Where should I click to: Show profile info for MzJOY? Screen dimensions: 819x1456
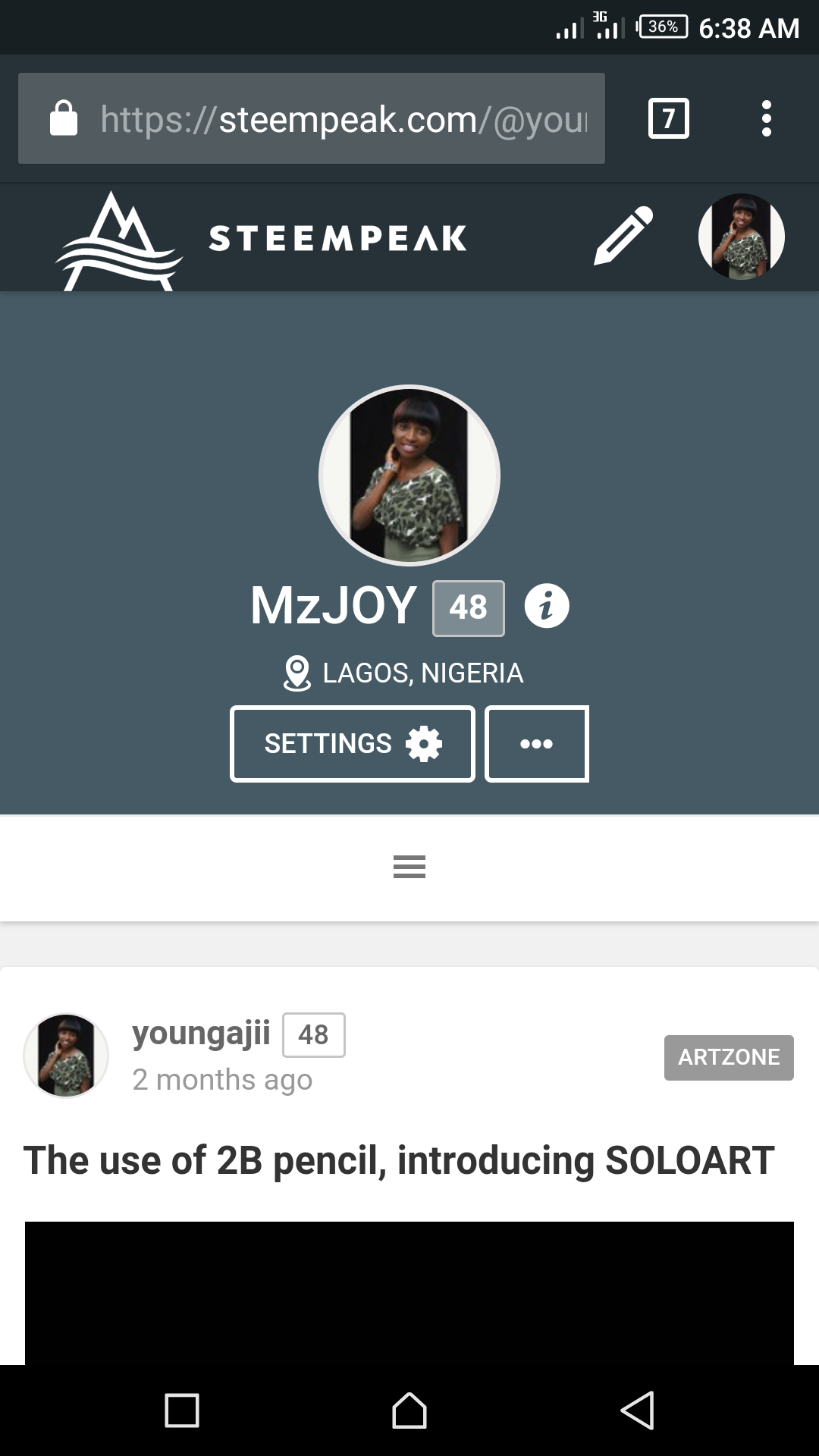click(547, 607)
